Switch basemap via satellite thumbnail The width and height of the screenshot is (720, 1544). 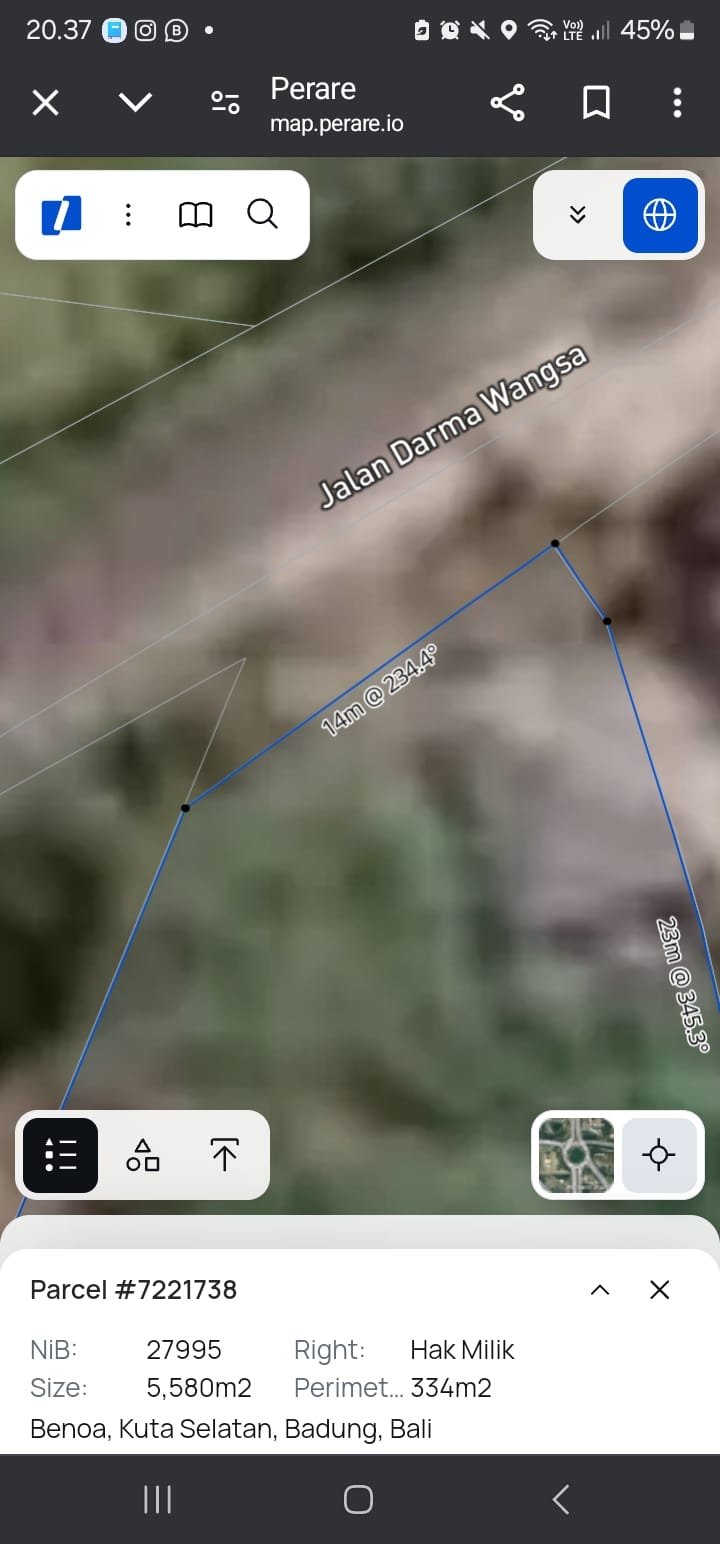pyautogui.click(x=576, y=1155)
